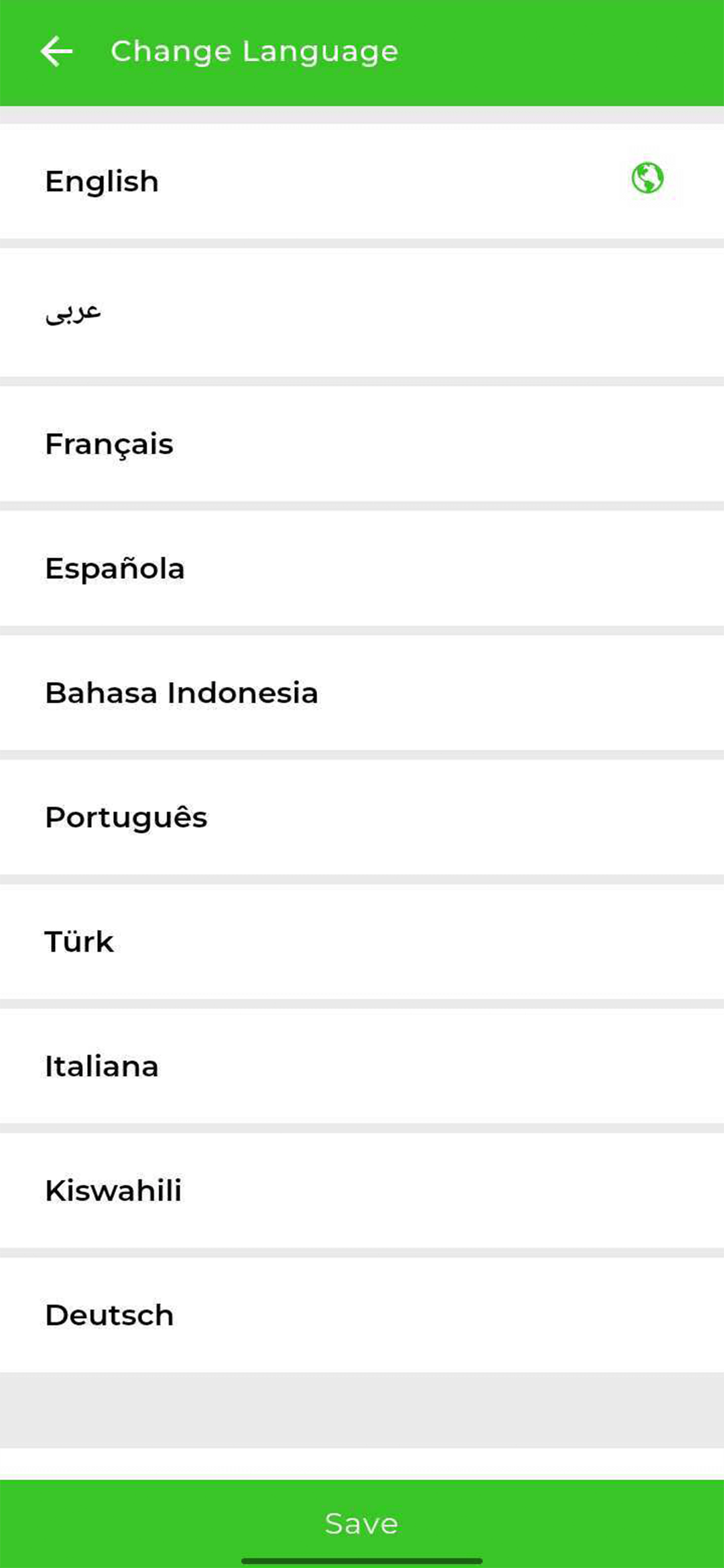
Task: Switch to Italiana
Action: pos(268,1065)
